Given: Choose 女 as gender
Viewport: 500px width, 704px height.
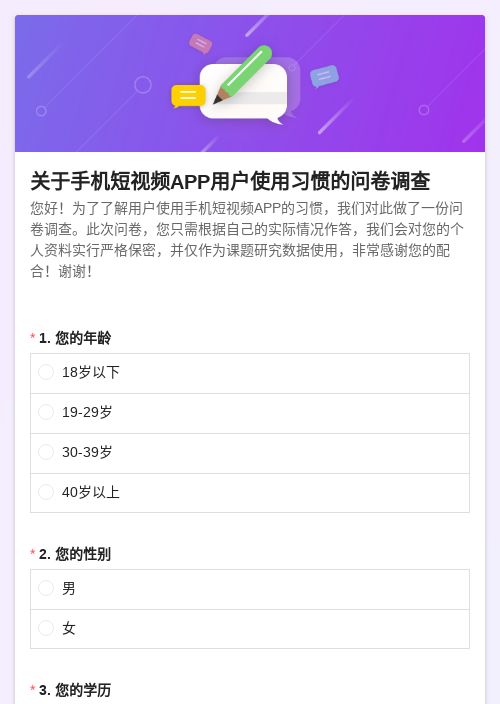Looking at the screenshot, I should (x=250, y=629).
